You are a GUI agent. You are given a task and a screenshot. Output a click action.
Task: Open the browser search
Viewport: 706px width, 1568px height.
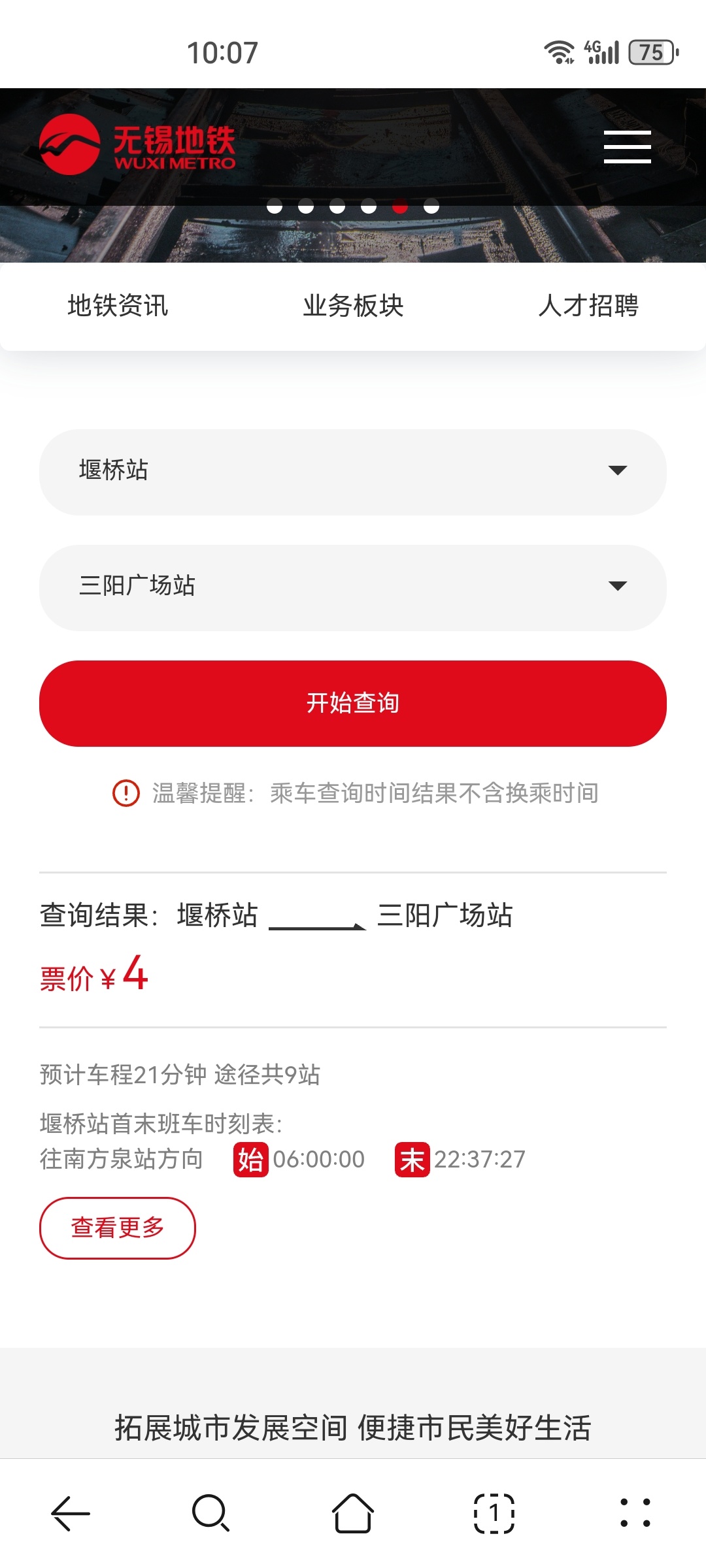coord(210,1513)
